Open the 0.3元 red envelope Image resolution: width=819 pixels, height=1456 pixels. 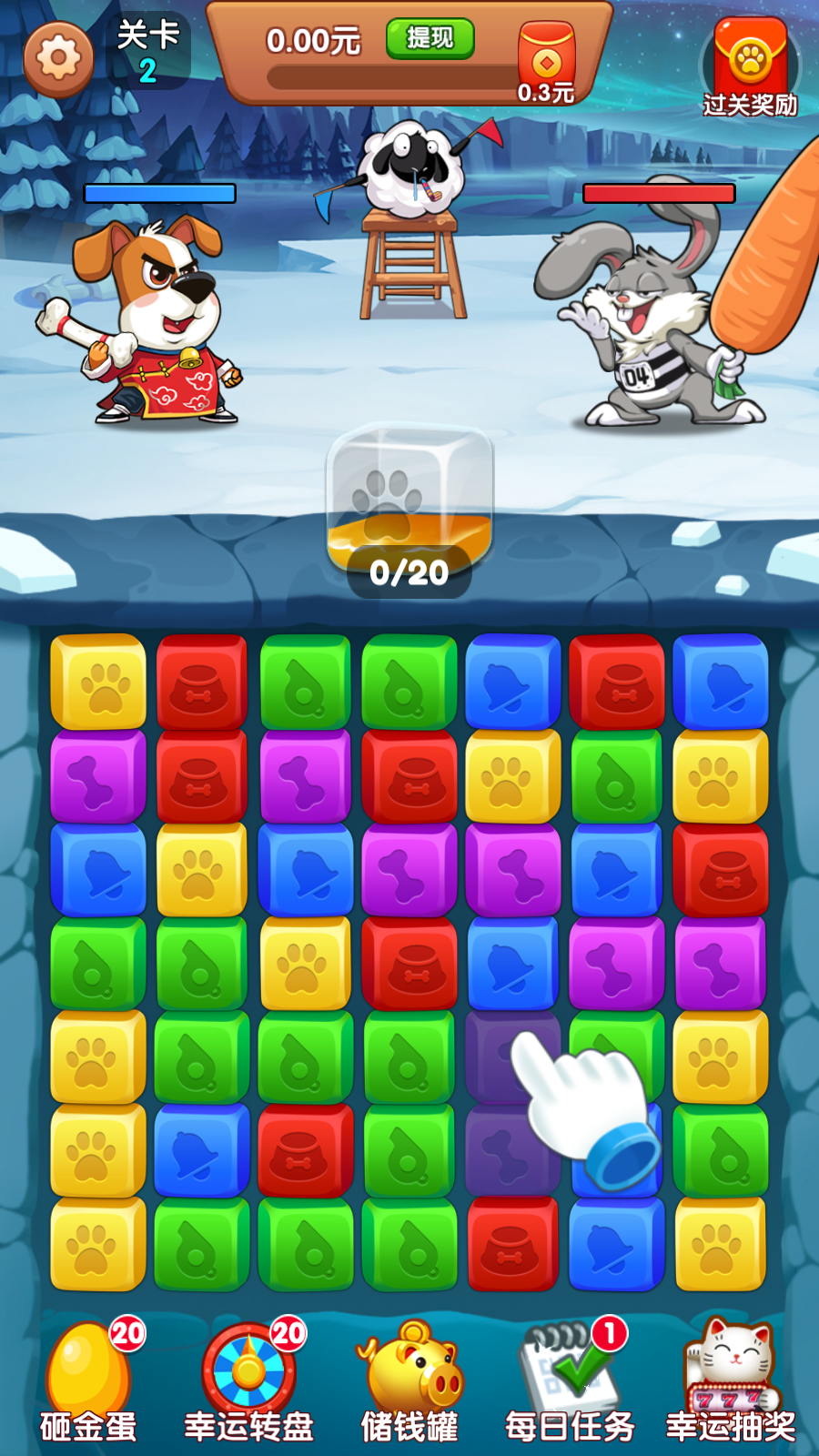(546, 62)
